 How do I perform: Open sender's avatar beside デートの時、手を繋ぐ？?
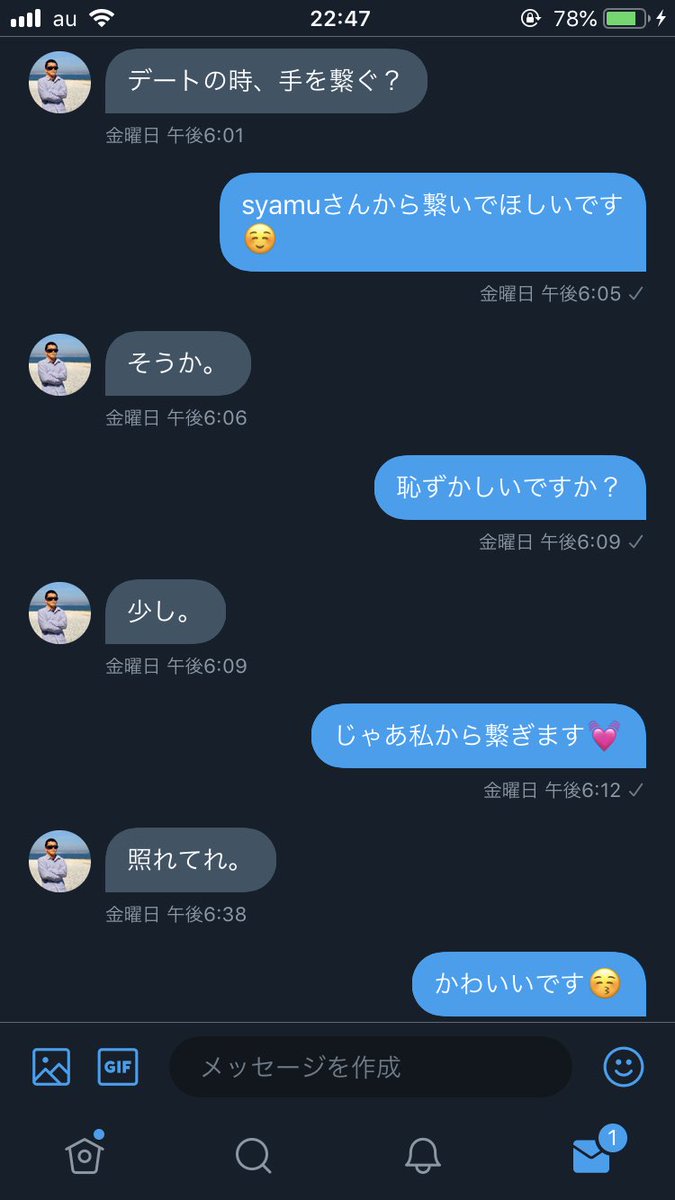(x=60, y=82)
